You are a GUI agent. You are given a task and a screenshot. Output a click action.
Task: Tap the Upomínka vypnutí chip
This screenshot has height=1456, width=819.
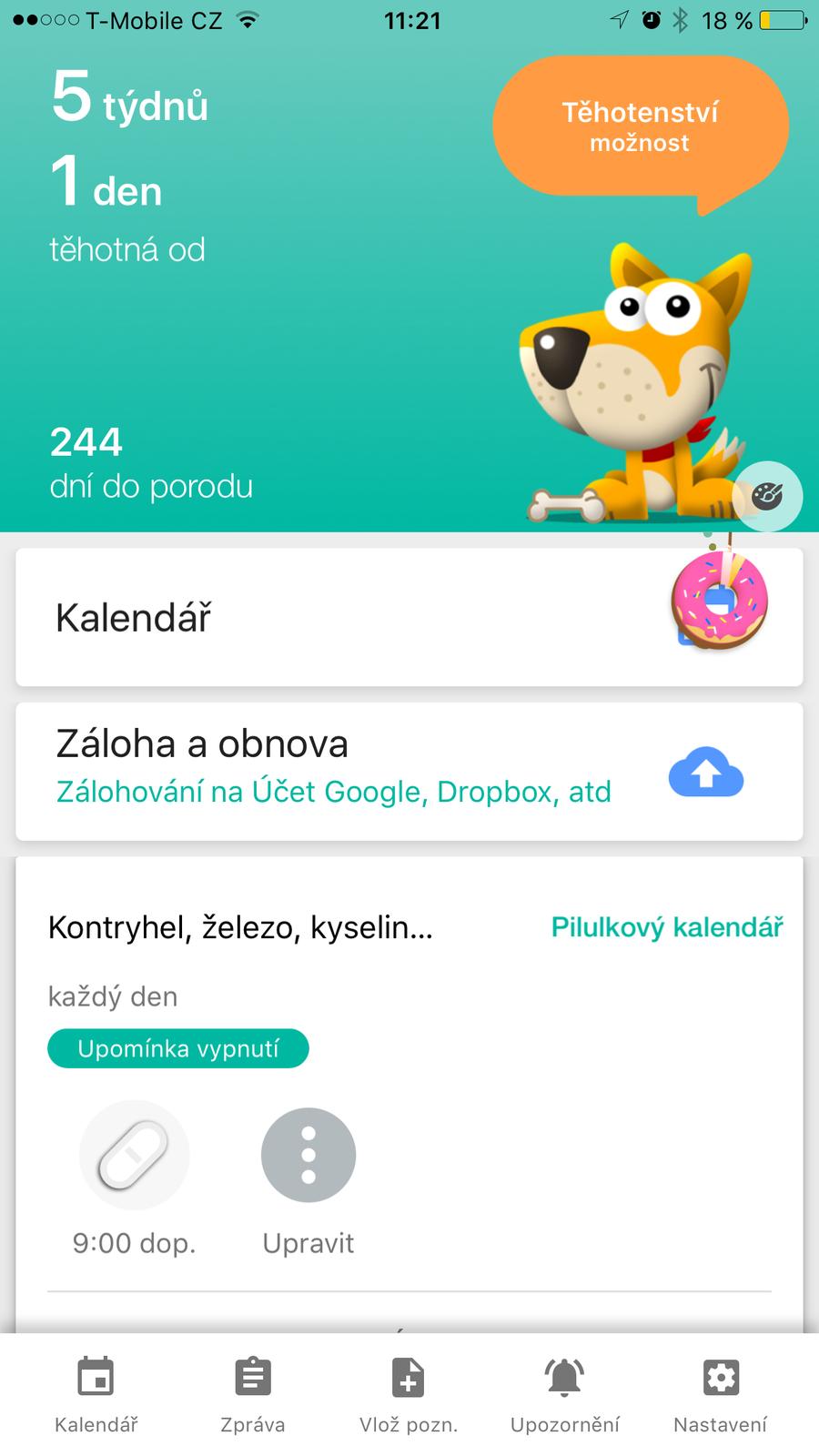pos(178,1048)
